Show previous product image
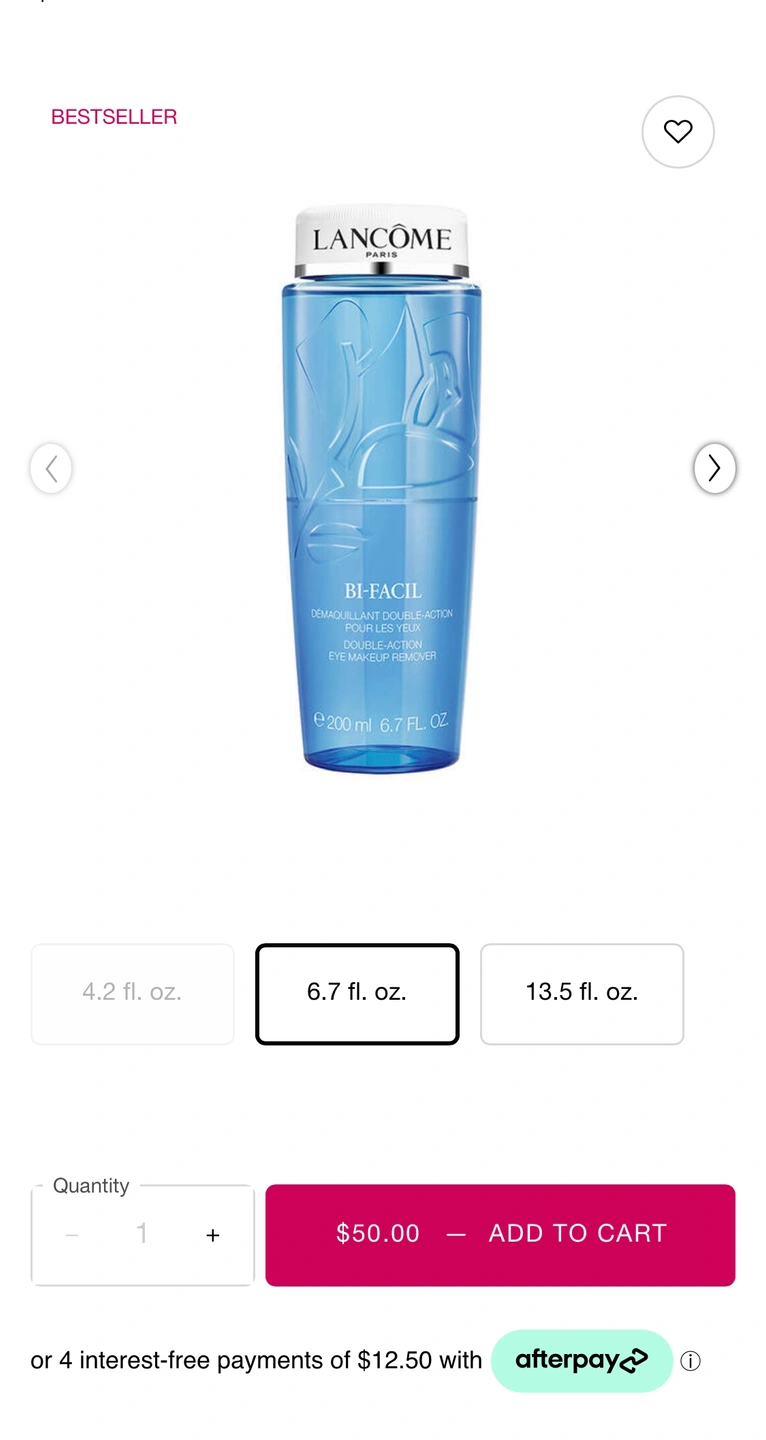Screen dimensions: 766x1440 tap(51, 468)
